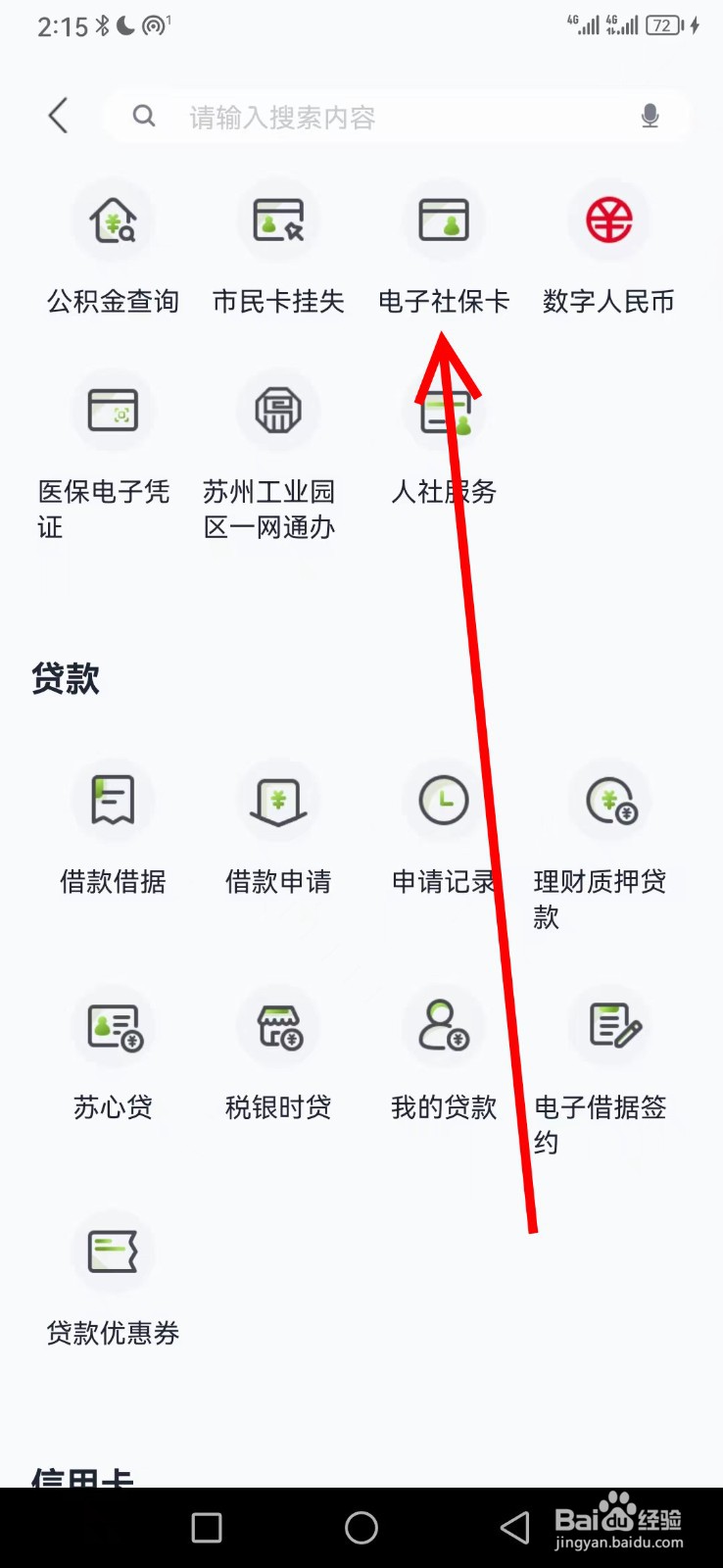Viewport: 723px width, 1568px height.
Task: Activate voice search with the microphone icon
Action: pos(649,116)
